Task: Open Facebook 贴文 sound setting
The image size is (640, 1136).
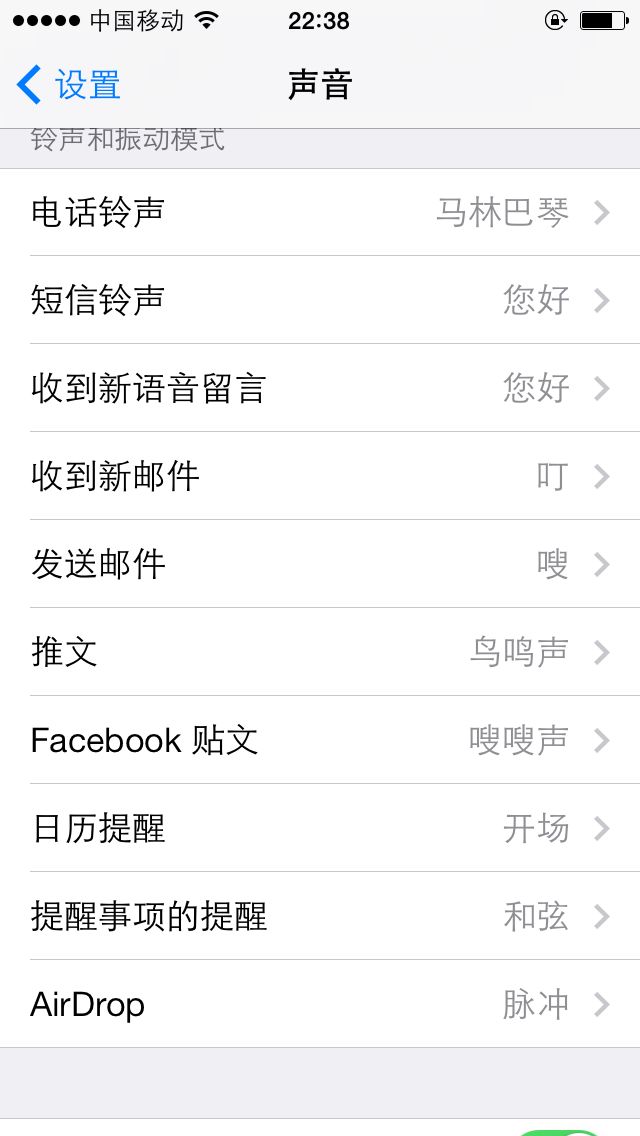Action: tap(320, 740)
